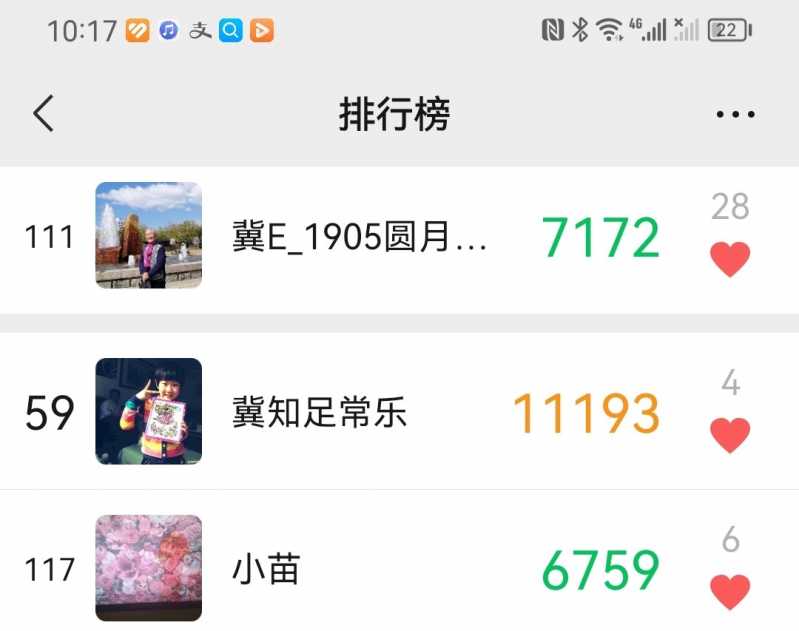This screenshot has width=799, height=631.
Task: Open 冀E_1905圆月's ranking row
Action: tap(360, 238)
